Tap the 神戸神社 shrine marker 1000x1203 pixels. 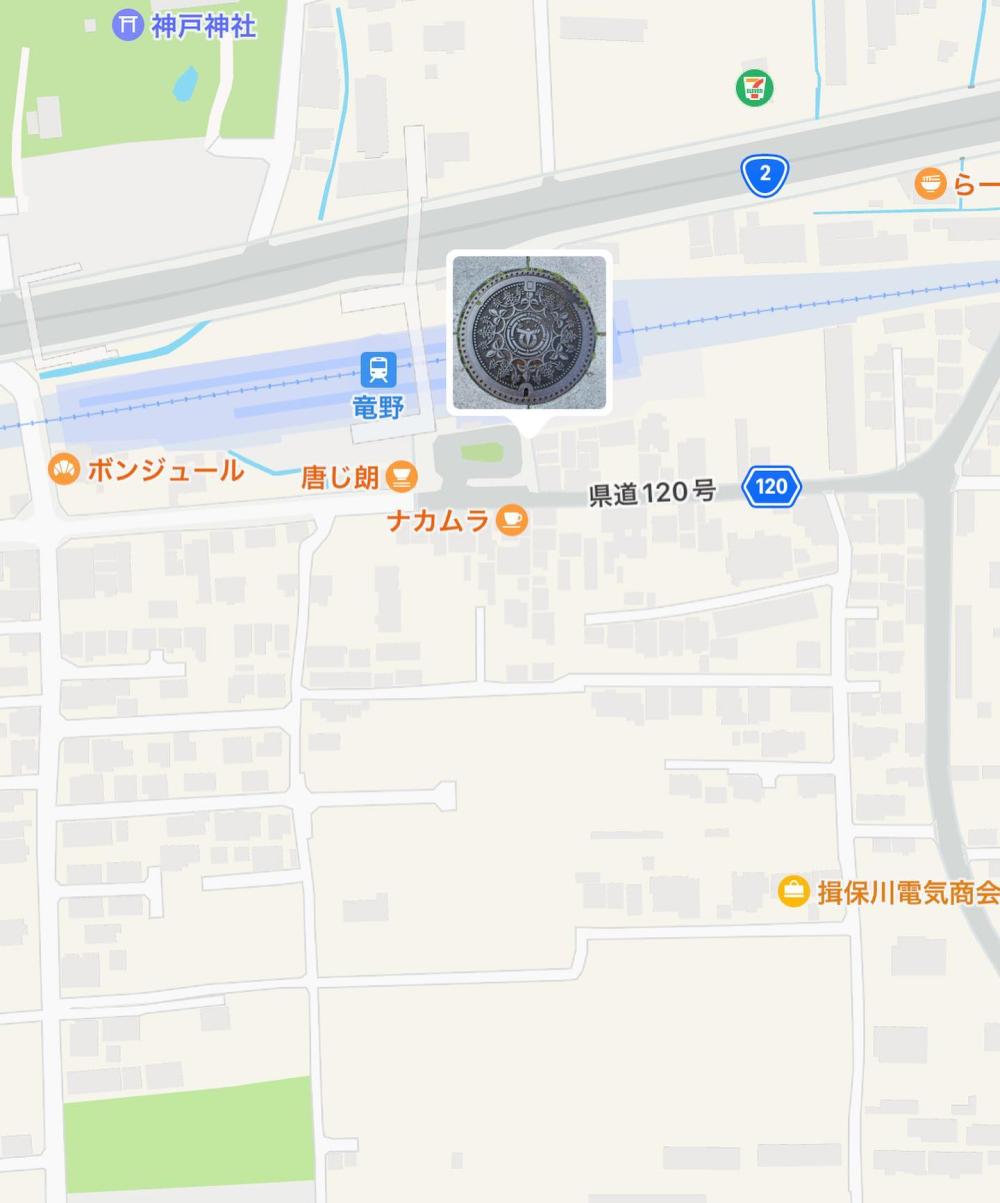(128, 24)
